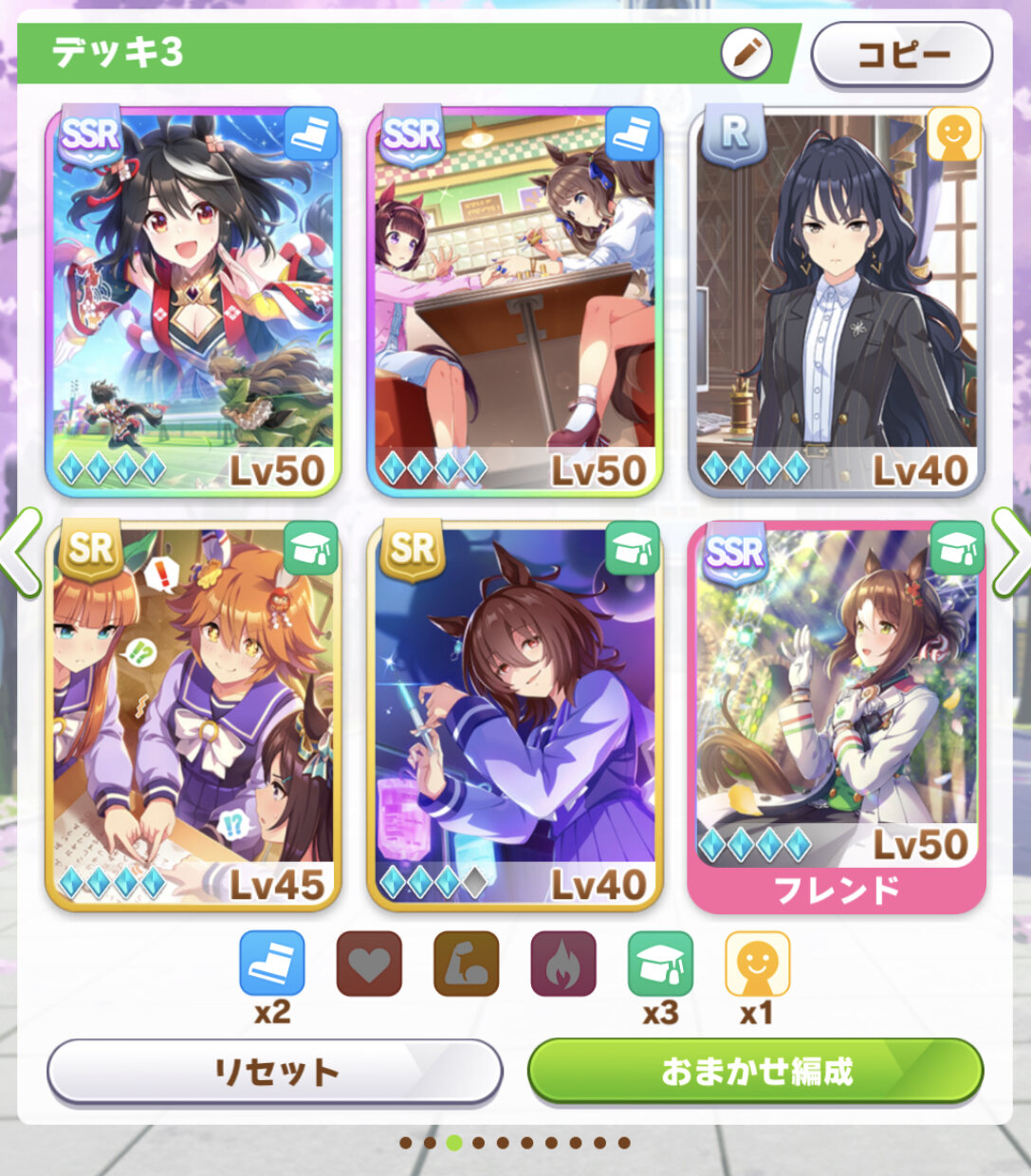Tap おまかせ編成 auto-formation button
1031x1176 pixels.
tap(756, 1072)
